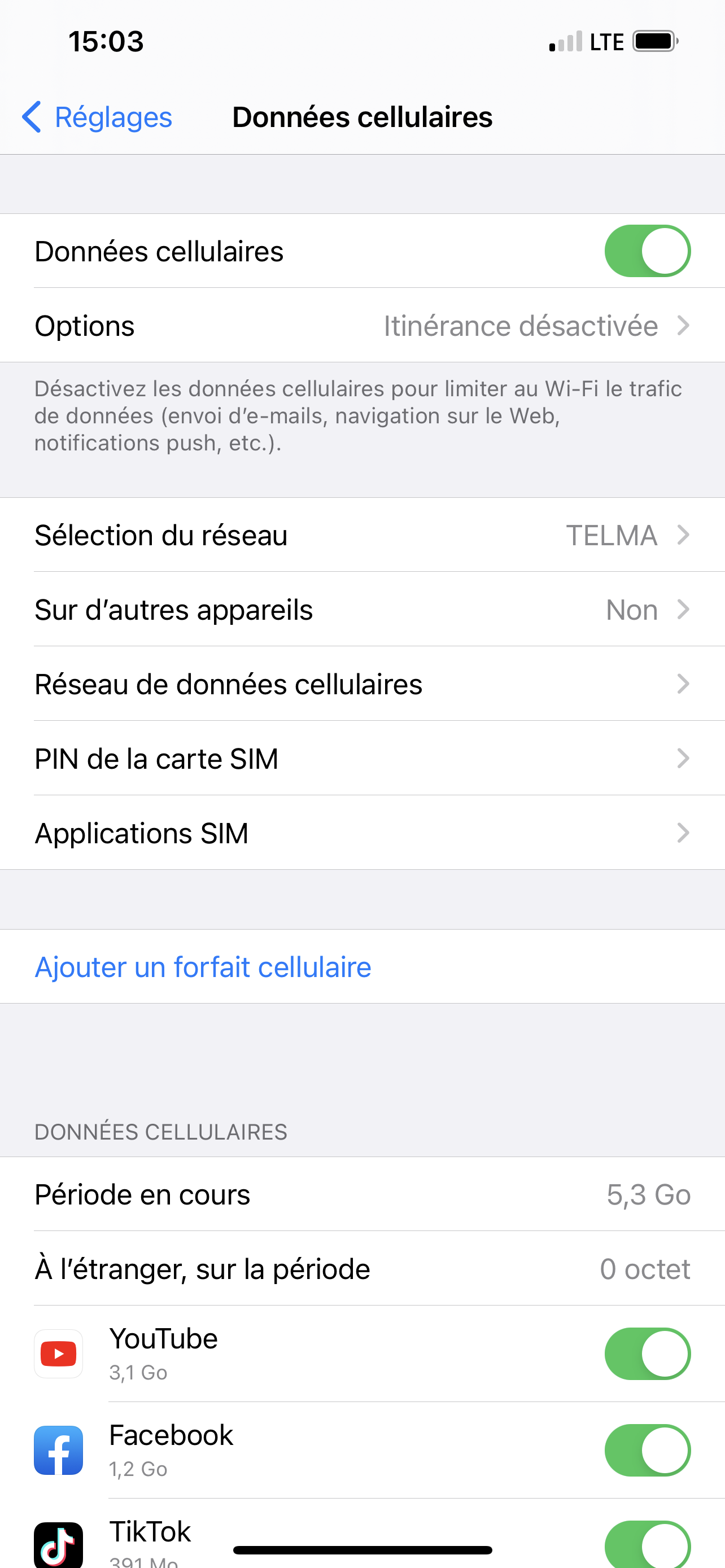Image resolution: width=725 pixels, height=1568 pixels.
Task: Open PIN de la carte SIM
Action: 362,759
